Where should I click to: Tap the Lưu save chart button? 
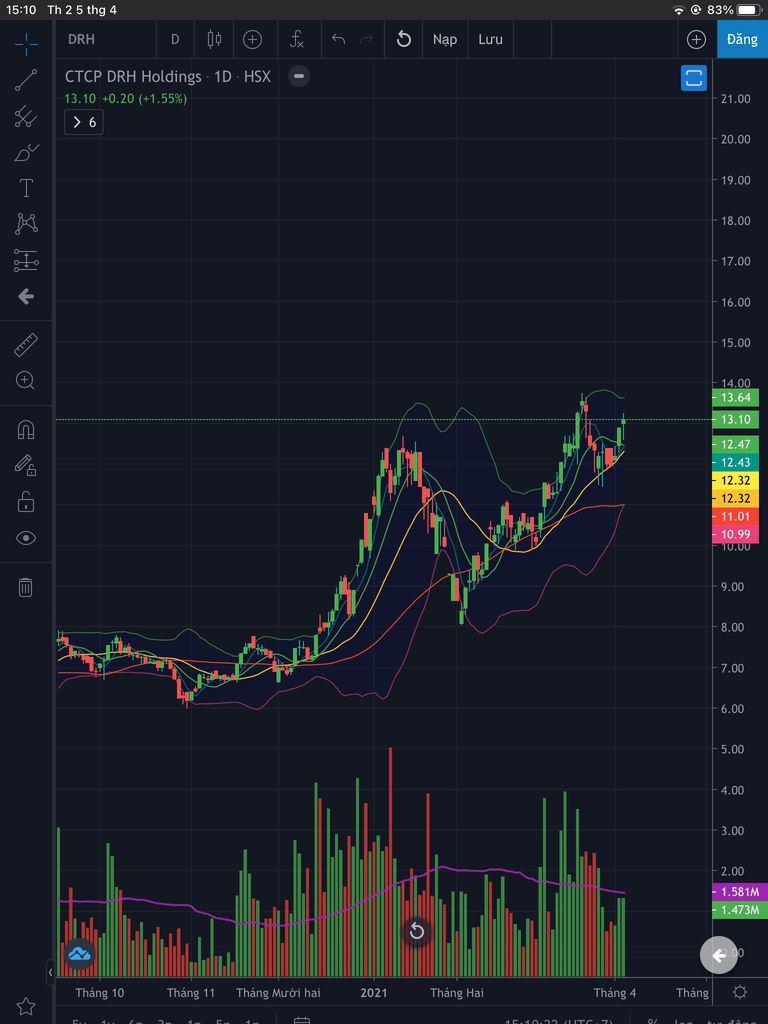click(490, 40)
